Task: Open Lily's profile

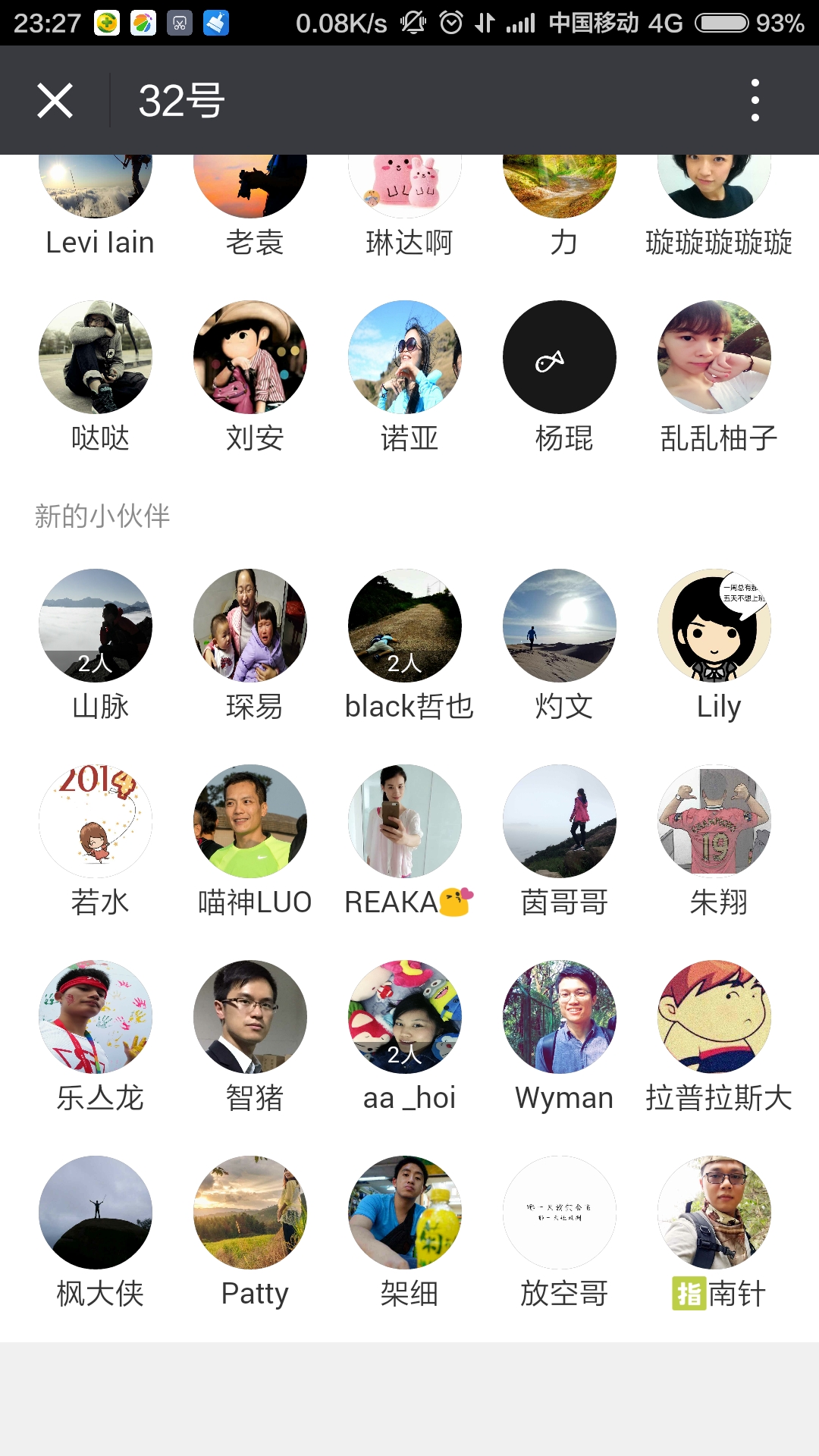Action: coord(714,626)
